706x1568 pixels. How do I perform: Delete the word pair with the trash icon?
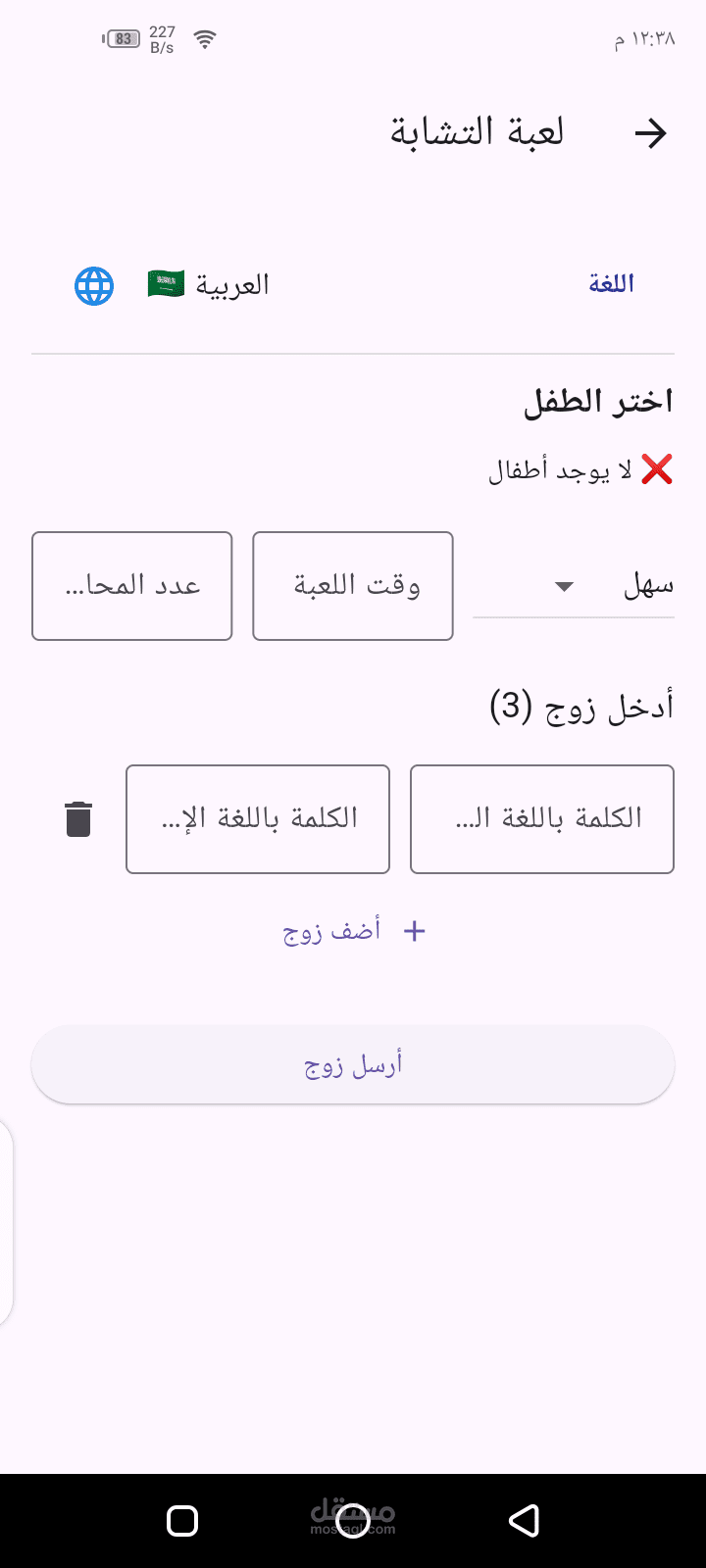coord(78,819)
